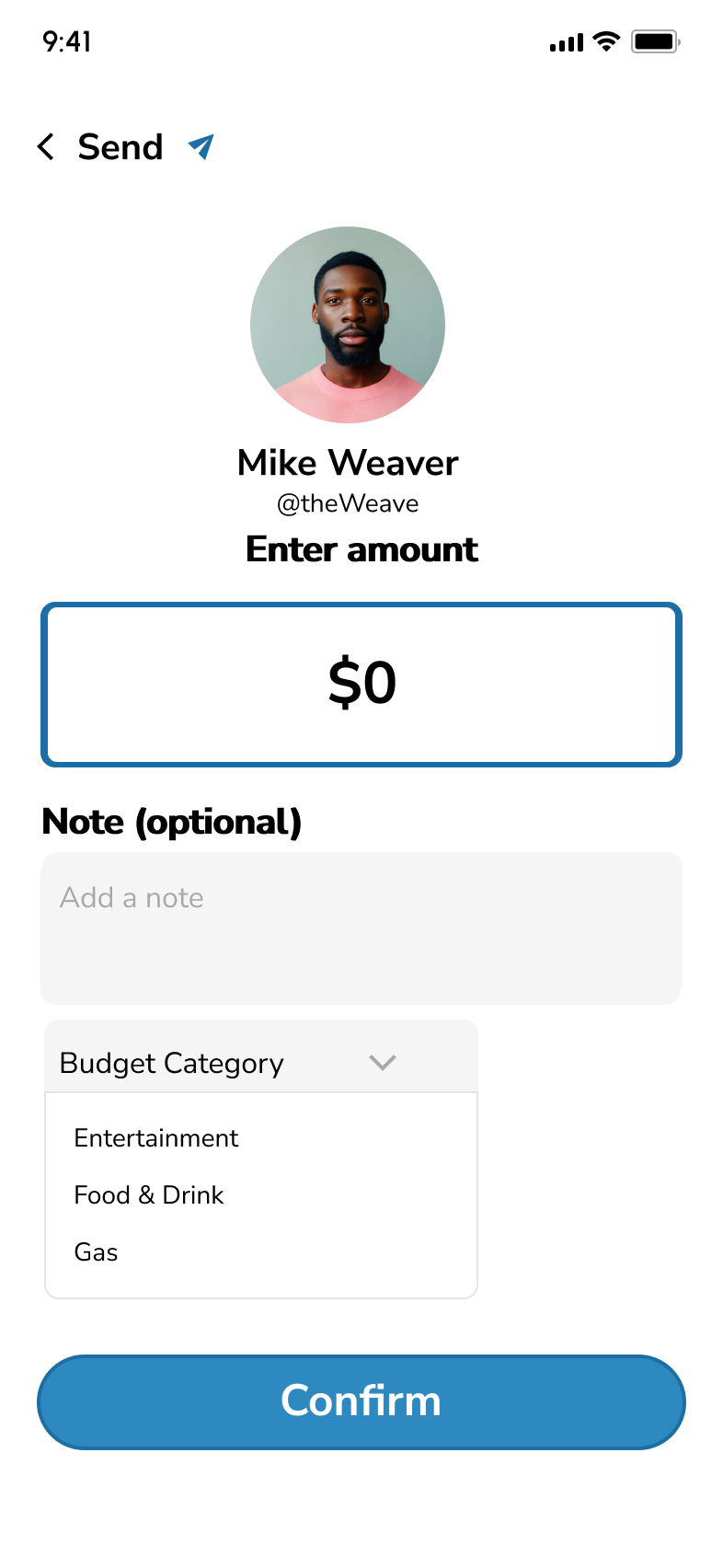Go back from the Send screen

click(45, 146)
